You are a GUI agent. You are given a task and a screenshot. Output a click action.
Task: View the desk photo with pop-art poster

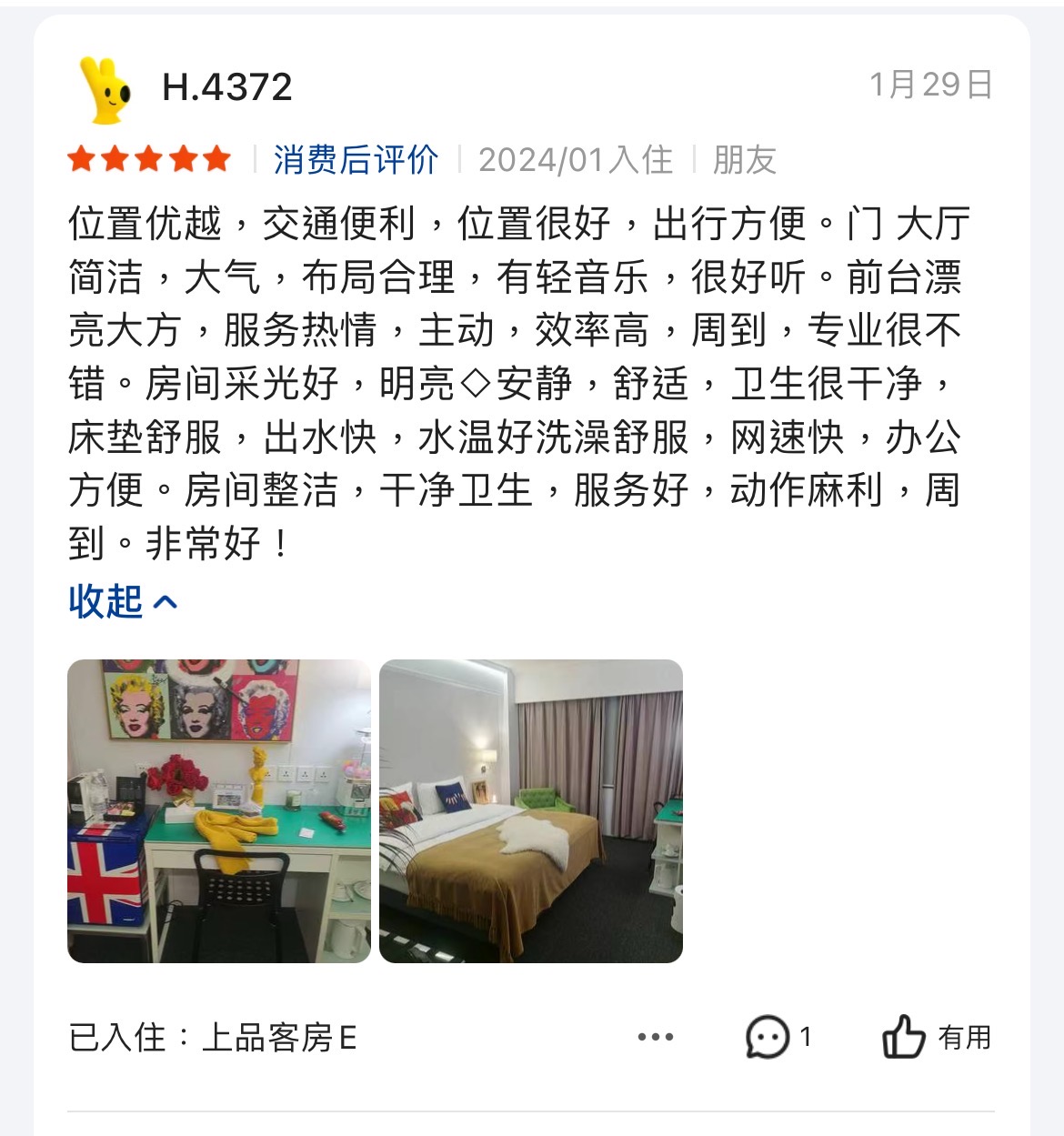pyautogui.click(x=218, y=810)
